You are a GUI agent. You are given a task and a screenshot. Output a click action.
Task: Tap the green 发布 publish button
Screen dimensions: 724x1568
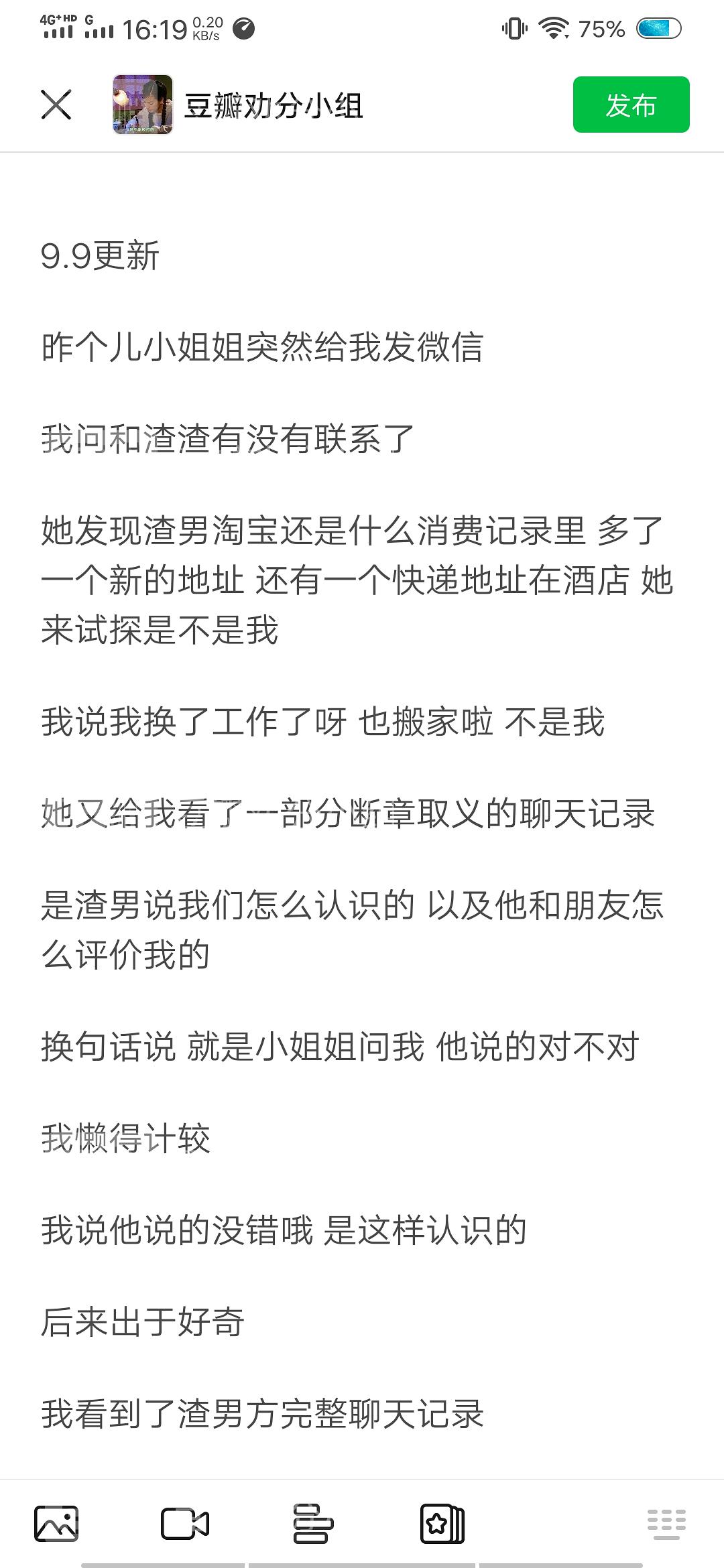pyautogui.click(x=631, y=105)
